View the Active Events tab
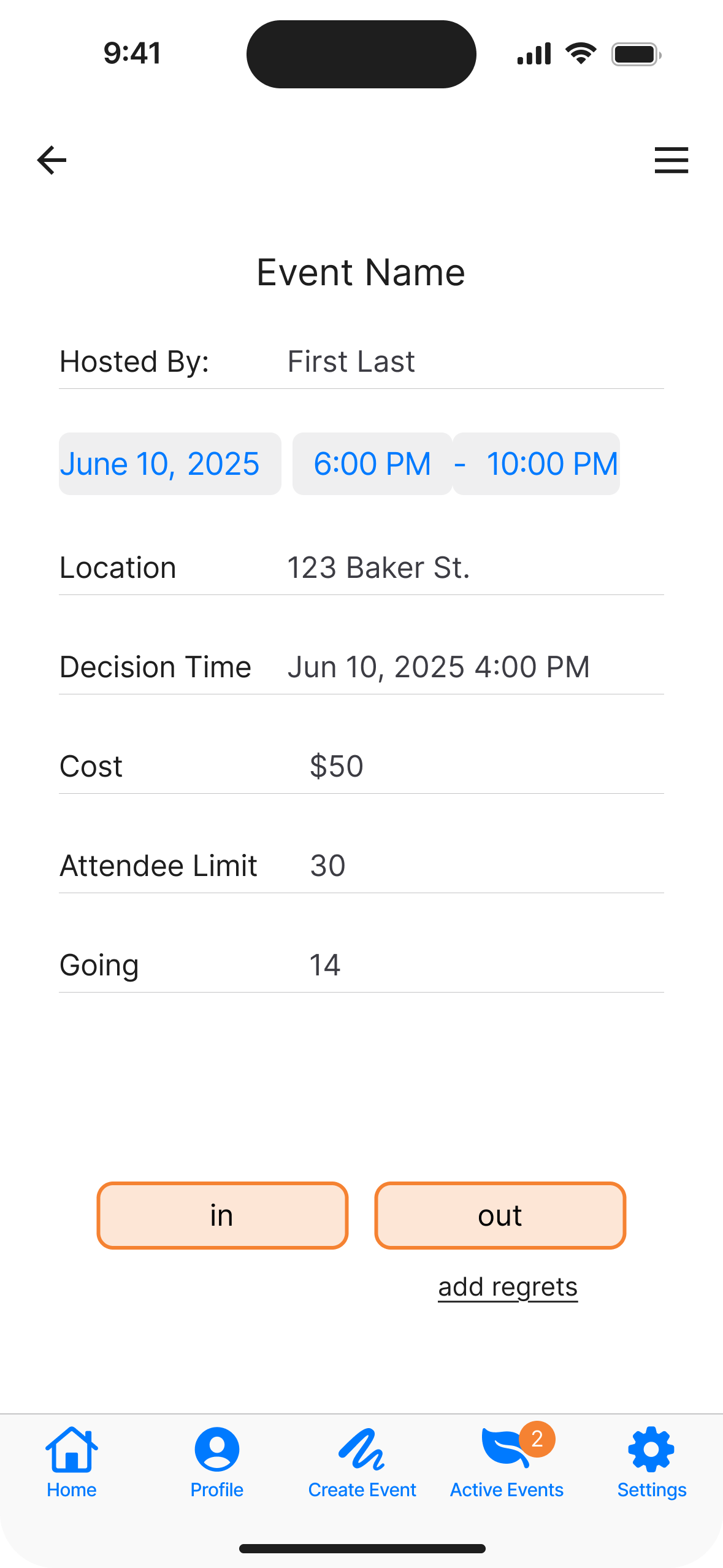 pyautogui.click(x=507, y=1462)
